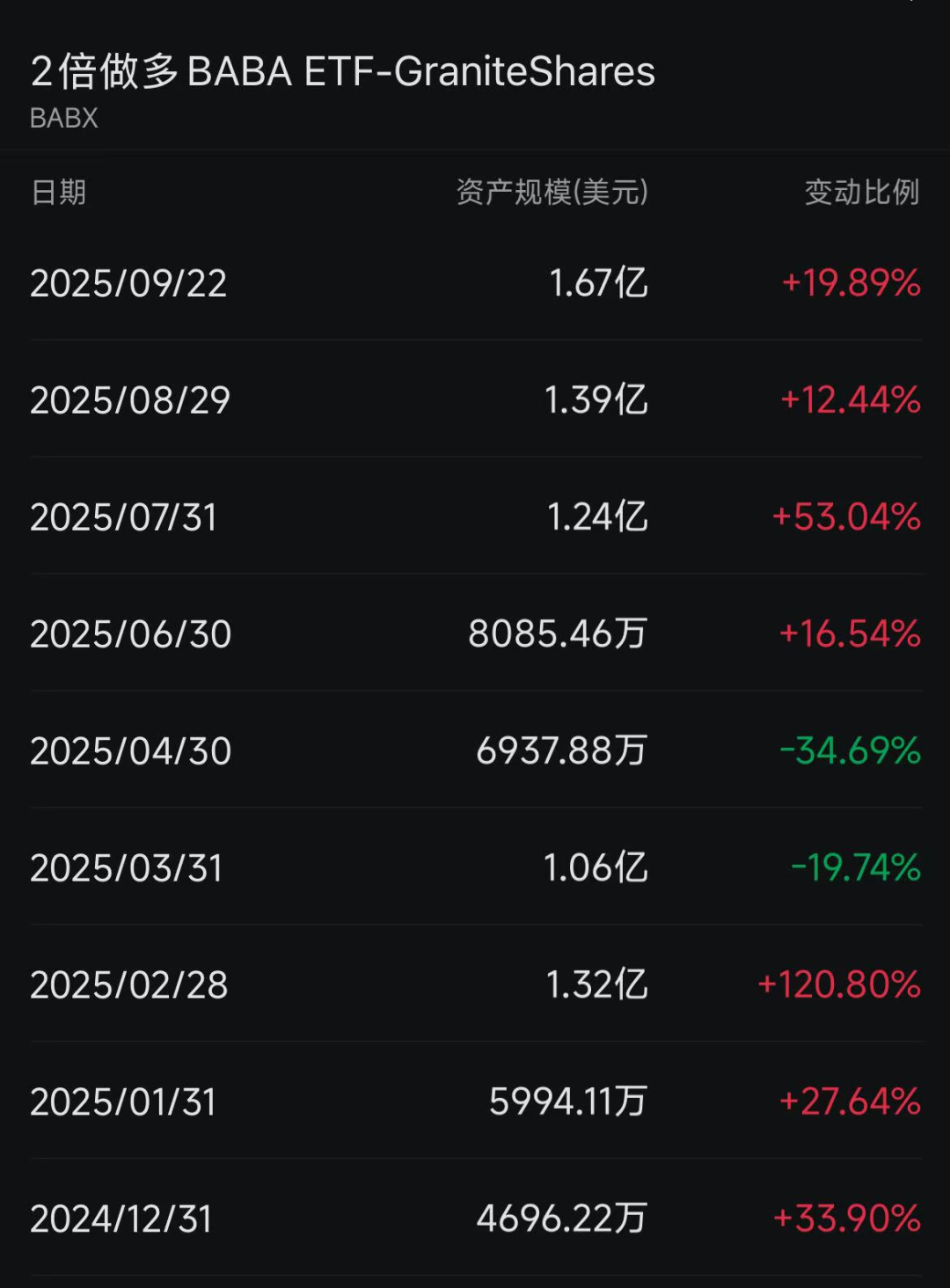Select the BABX ticker symbol
Image resolution: width=950 pixels, height=1288 pixels.
click(x=64, y=118)
